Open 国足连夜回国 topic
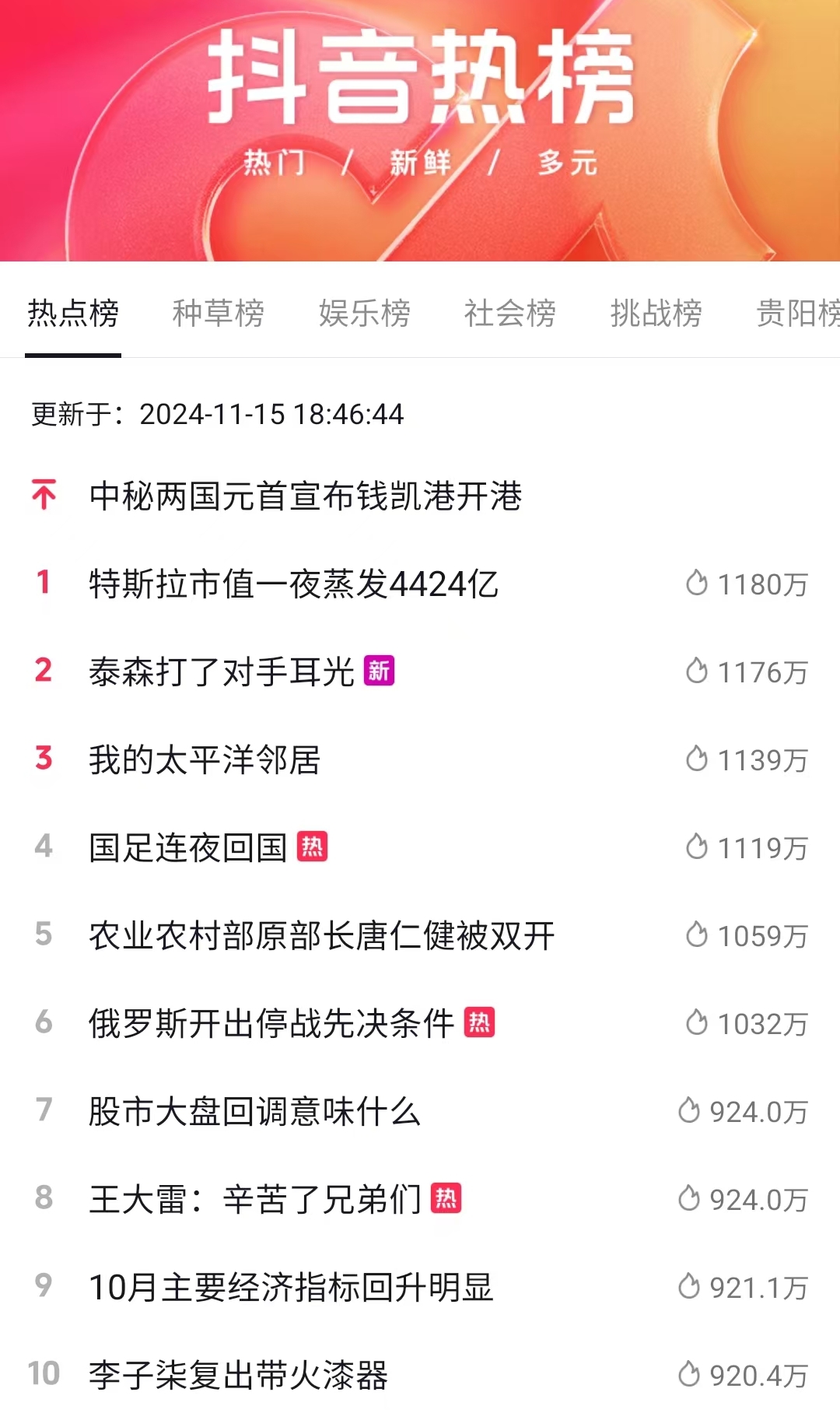Image resolution: width=840 pixels, height=1413 pixels. pyautogui.click(x=188, y=847)
